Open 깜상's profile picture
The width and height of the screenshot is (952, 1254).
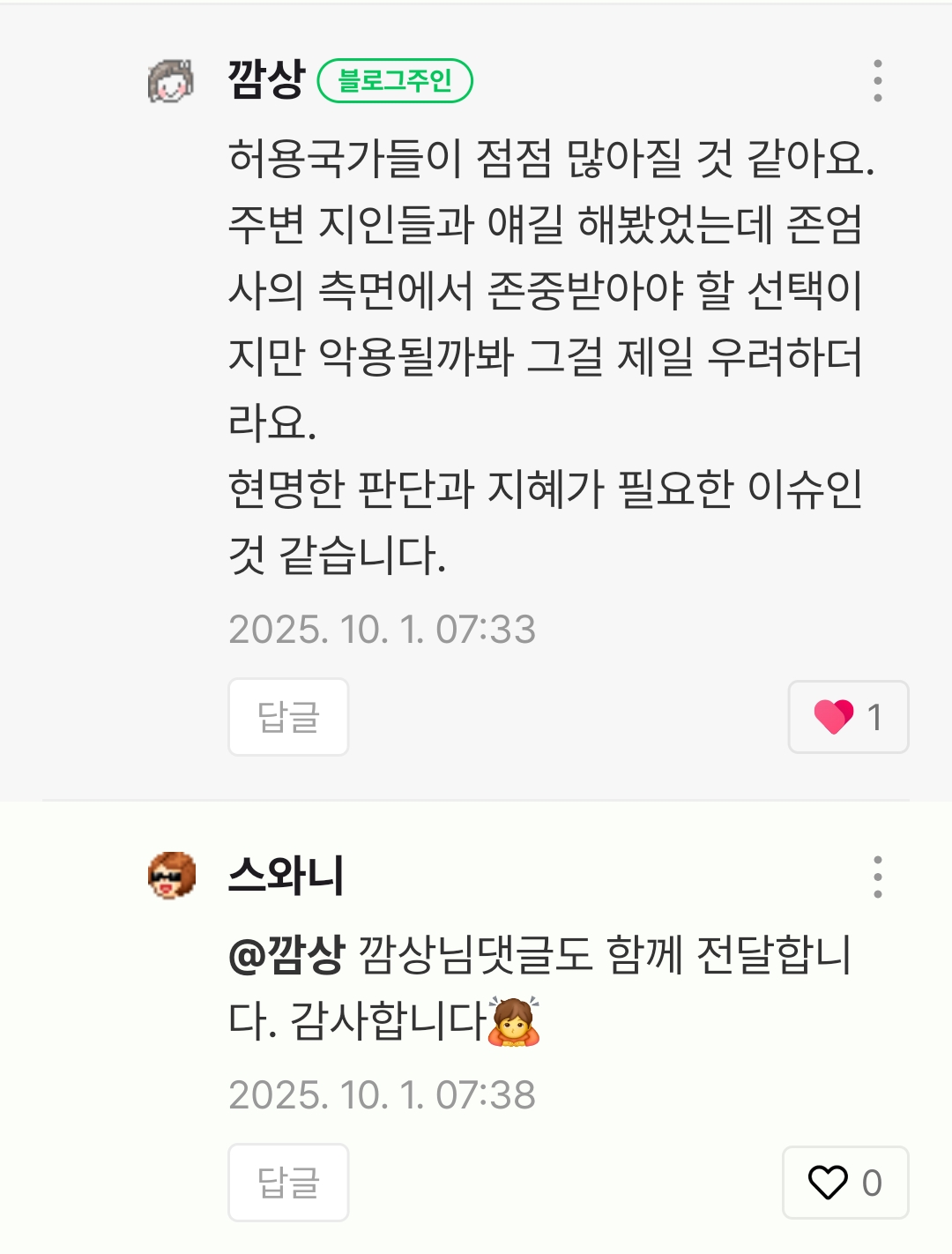(171, 81)
